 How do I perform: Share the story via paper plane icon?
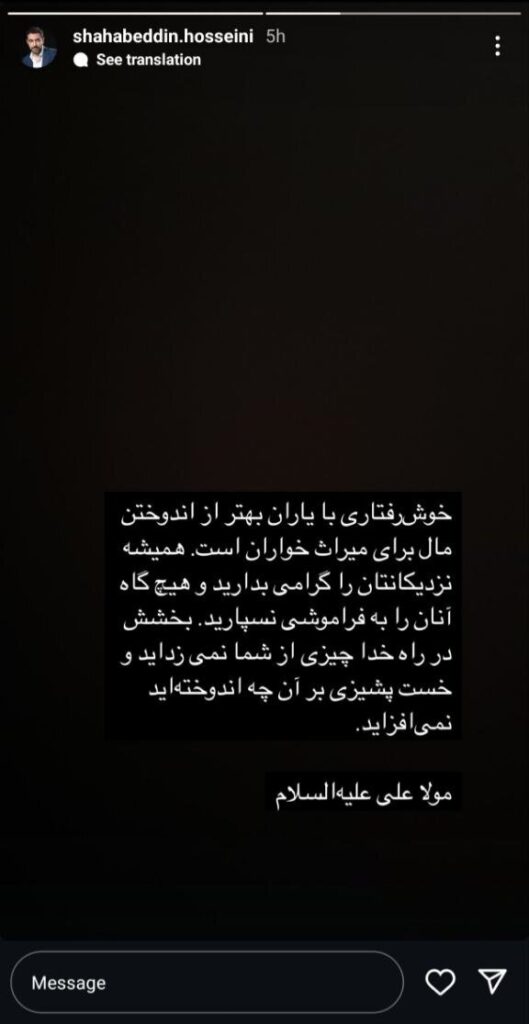[x=492, y=981]
